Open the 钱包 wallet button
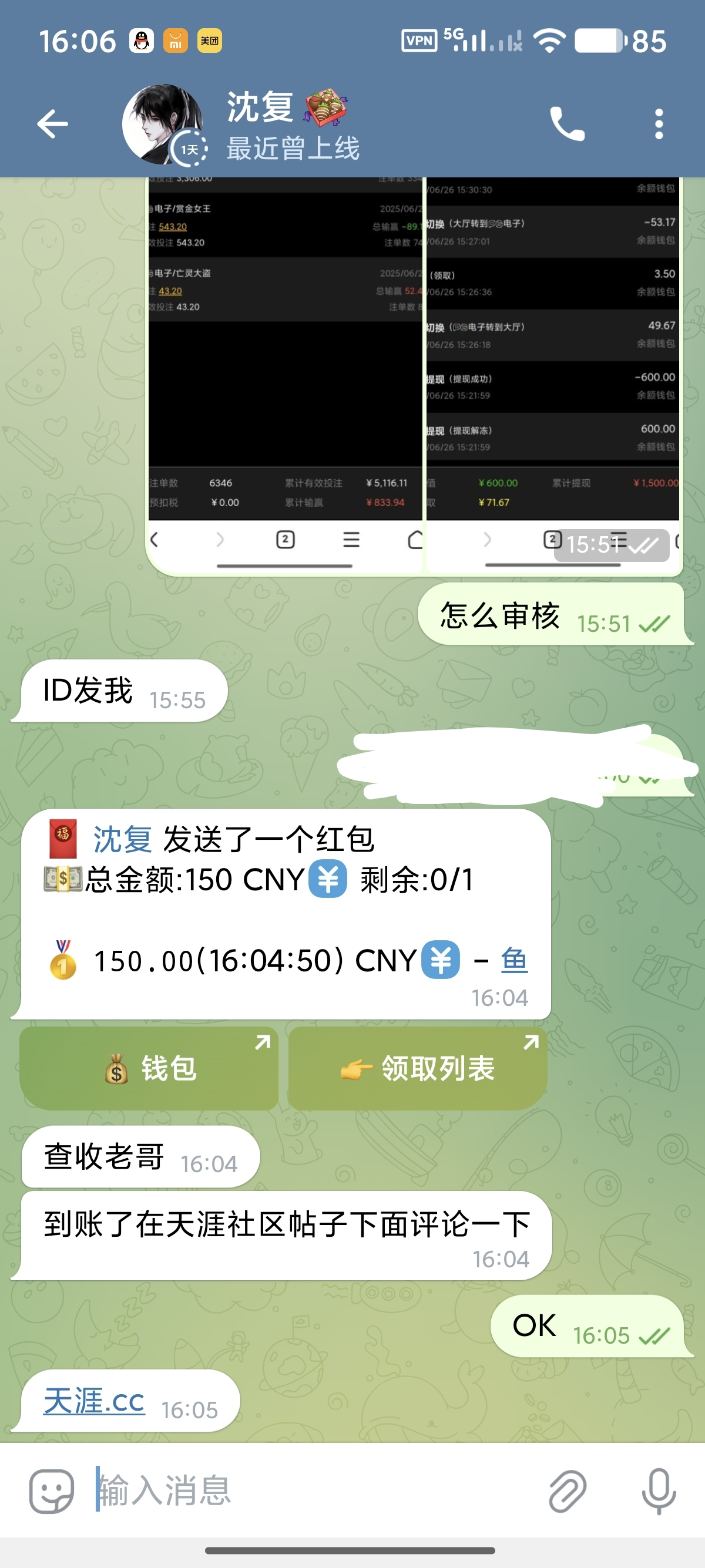This screenshot has height=1568, width=705. [x=149, y=1068]
